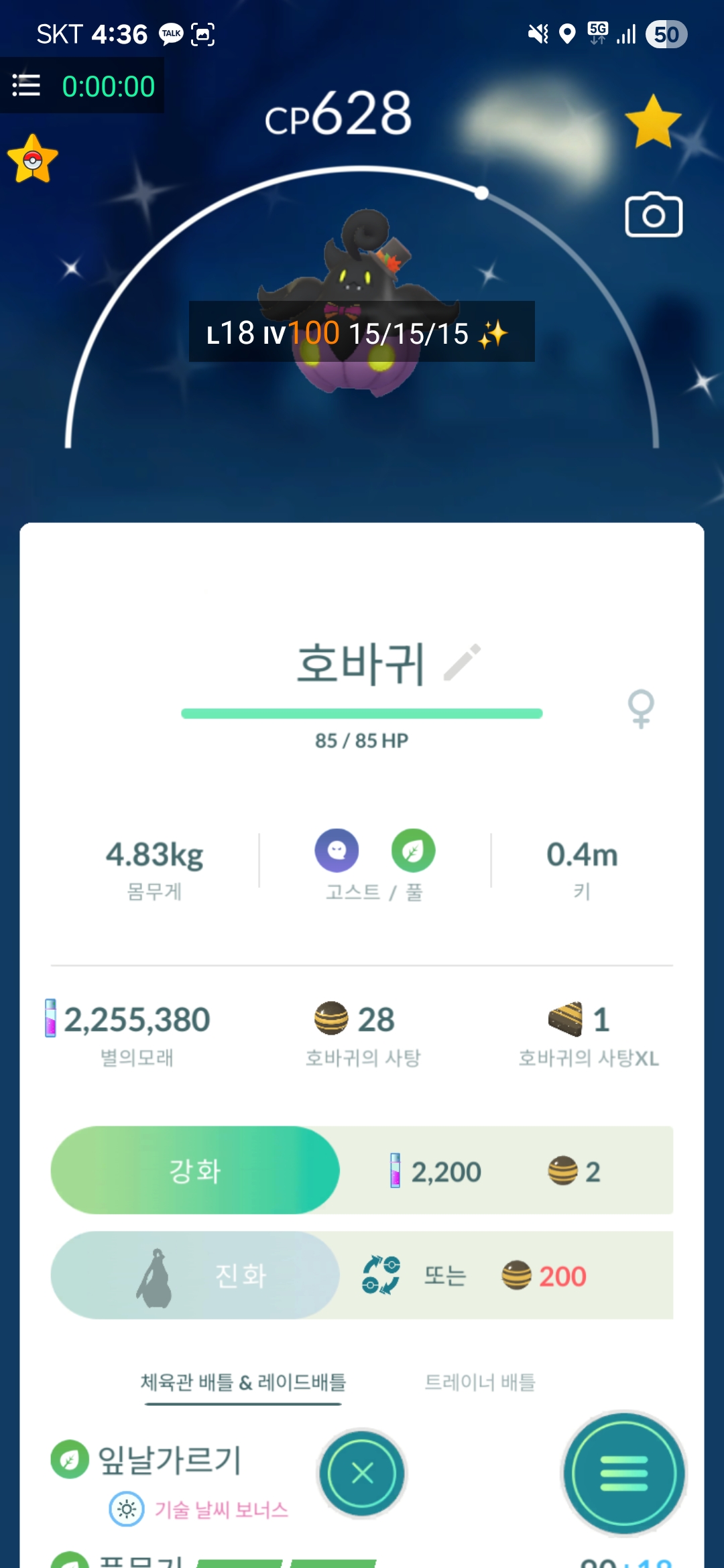
Task: Close the Pokémon detail screen
Action: [x=363, y=1473]
